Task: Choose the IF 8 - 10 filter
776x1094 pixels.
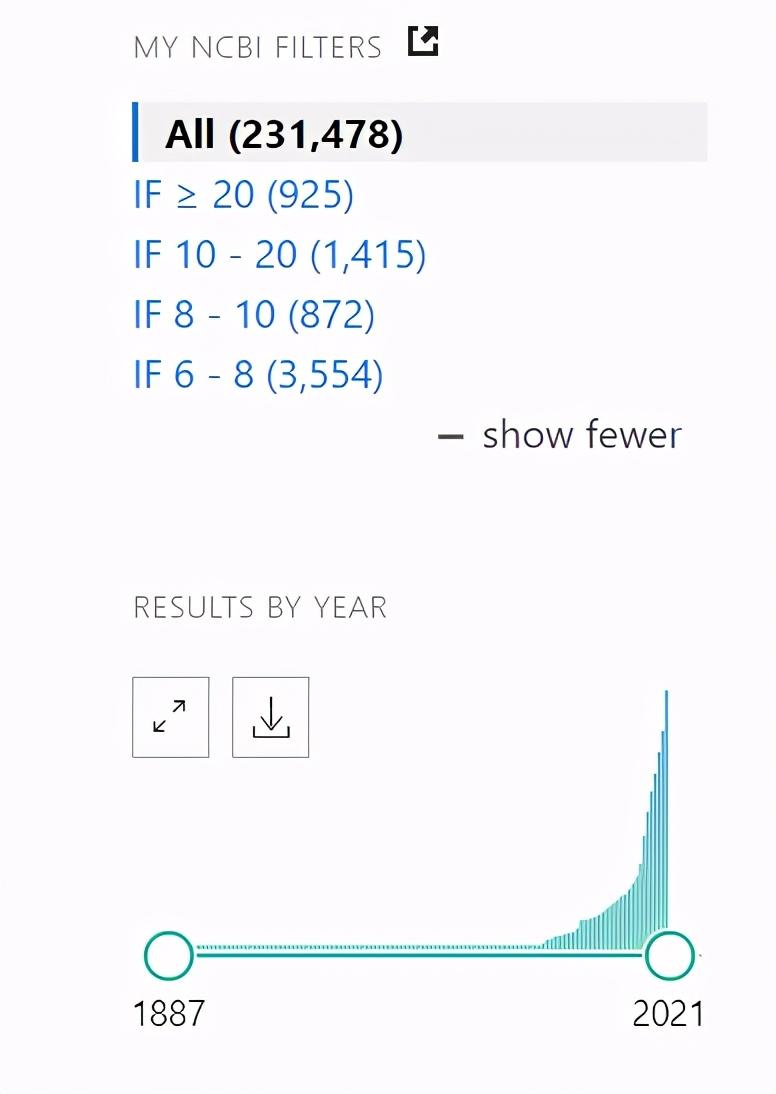Action: coord(254,315)
